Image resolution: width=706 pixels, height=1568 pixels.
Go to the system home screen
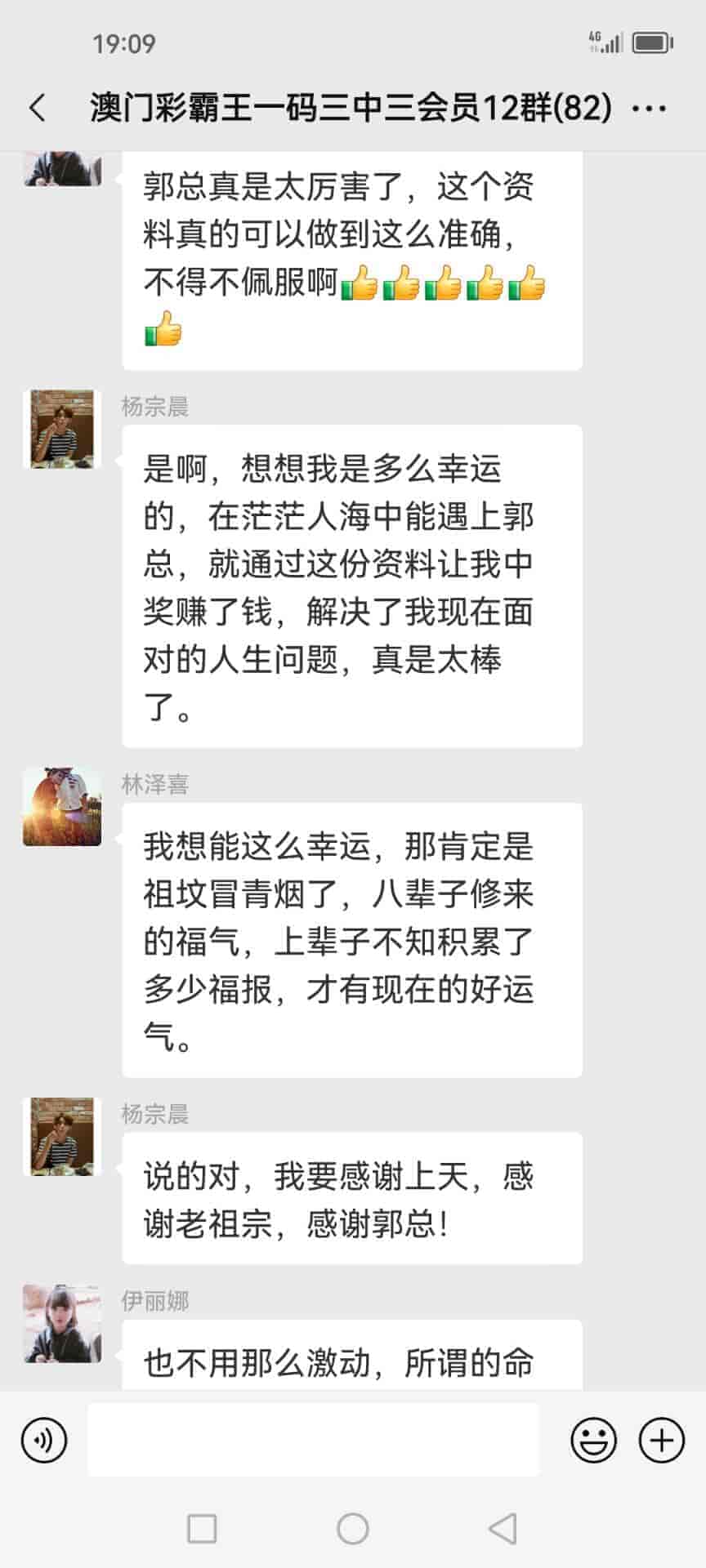(353, 1529)
